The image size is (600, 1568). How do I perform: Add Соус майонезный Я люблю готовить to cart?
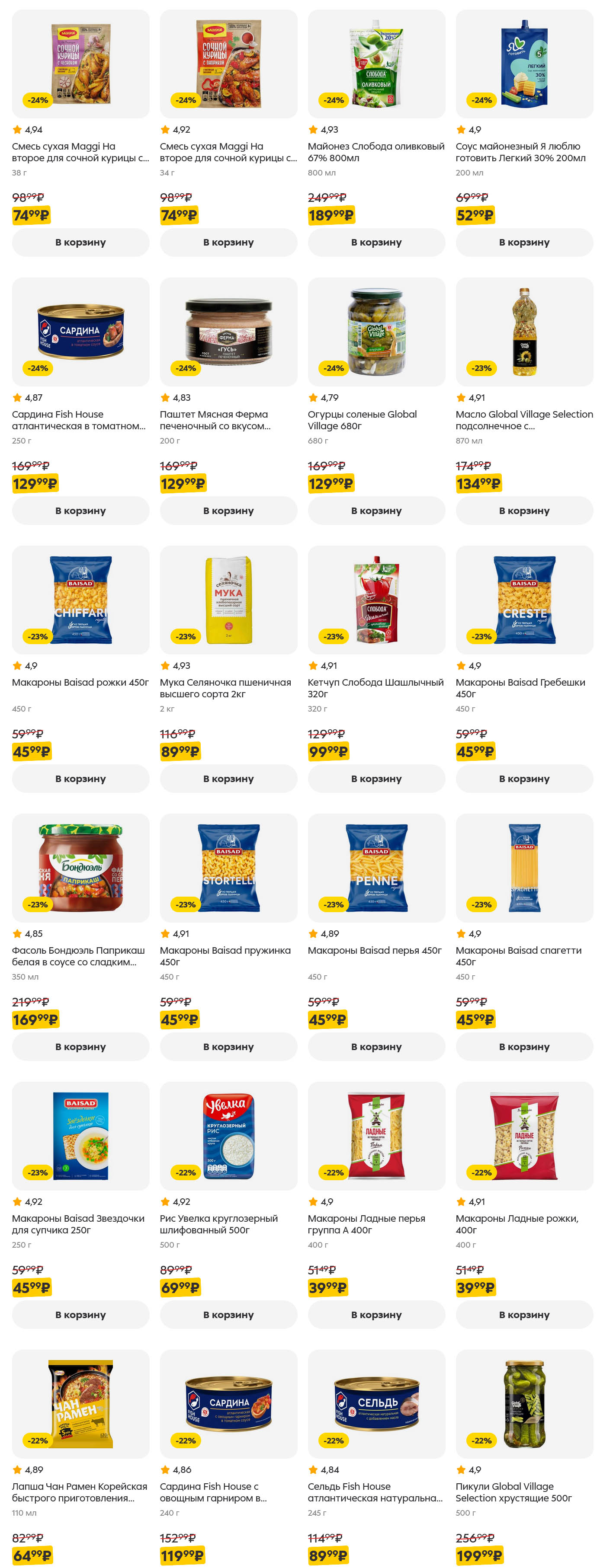pyautogui.click(x=524, y=242)
